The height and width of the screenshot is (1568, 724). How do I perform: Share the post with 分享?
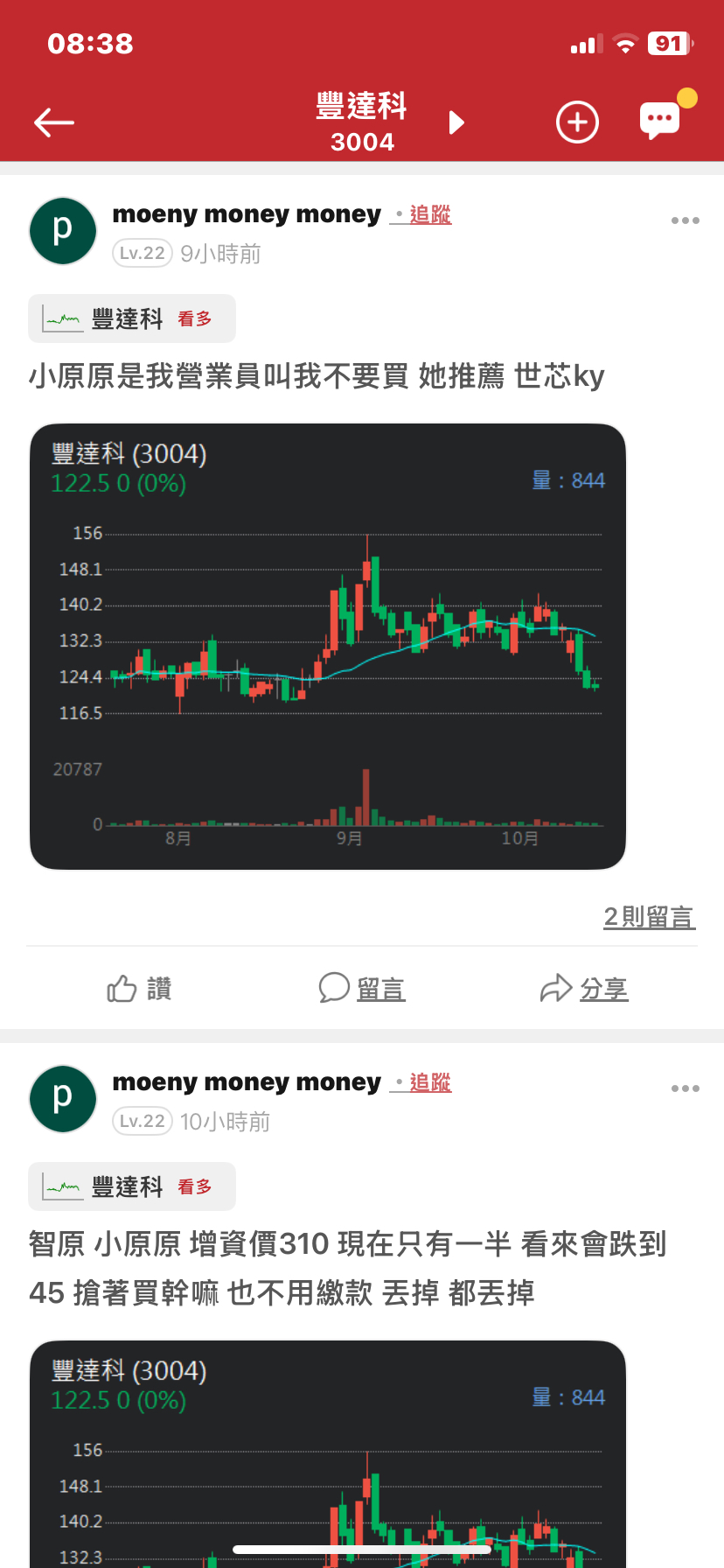584,989
